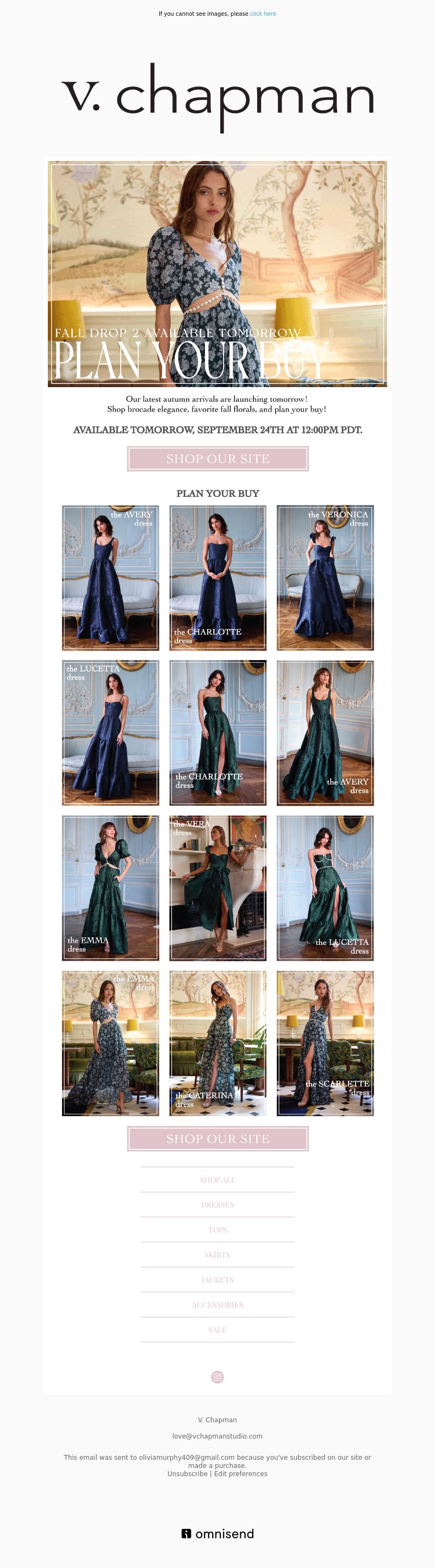Image resolution: width=435 pixels, height=1568 pixels.
Task: Unsubscribe from this mailing list
Action: click(x=187, y=1473)
